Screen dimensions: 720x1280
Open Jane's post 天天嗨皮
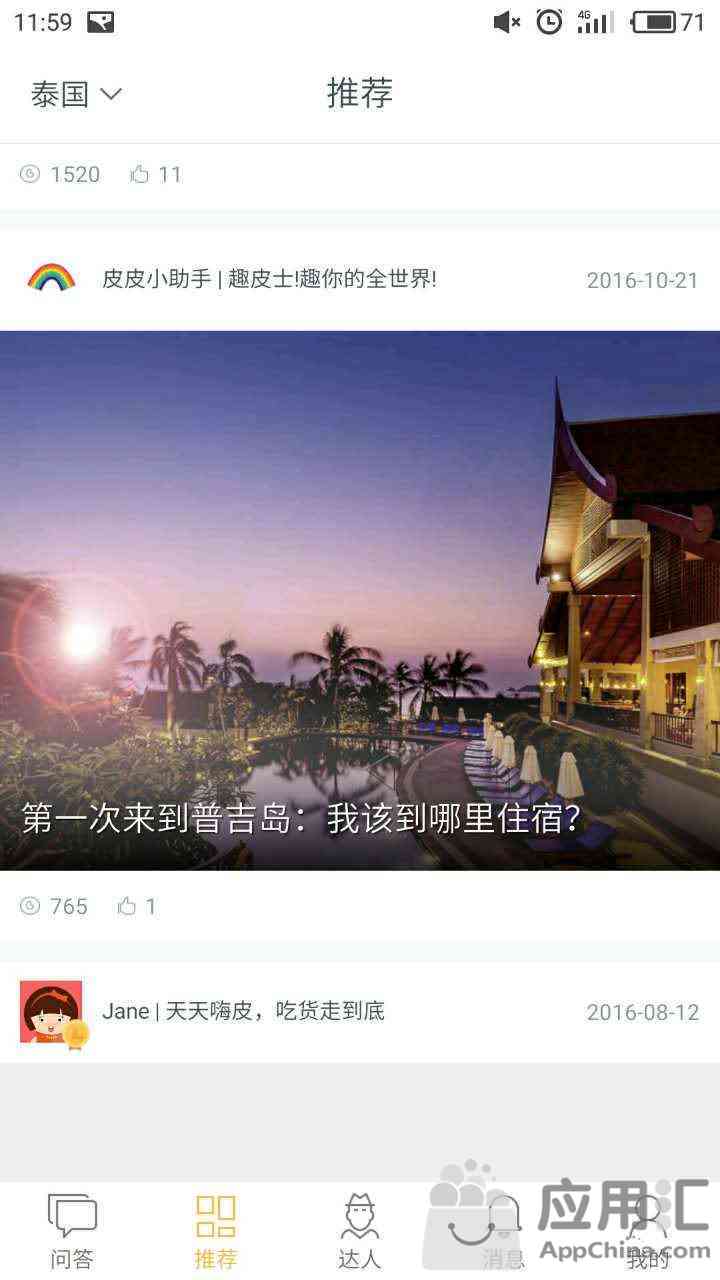click(243, 1011)
